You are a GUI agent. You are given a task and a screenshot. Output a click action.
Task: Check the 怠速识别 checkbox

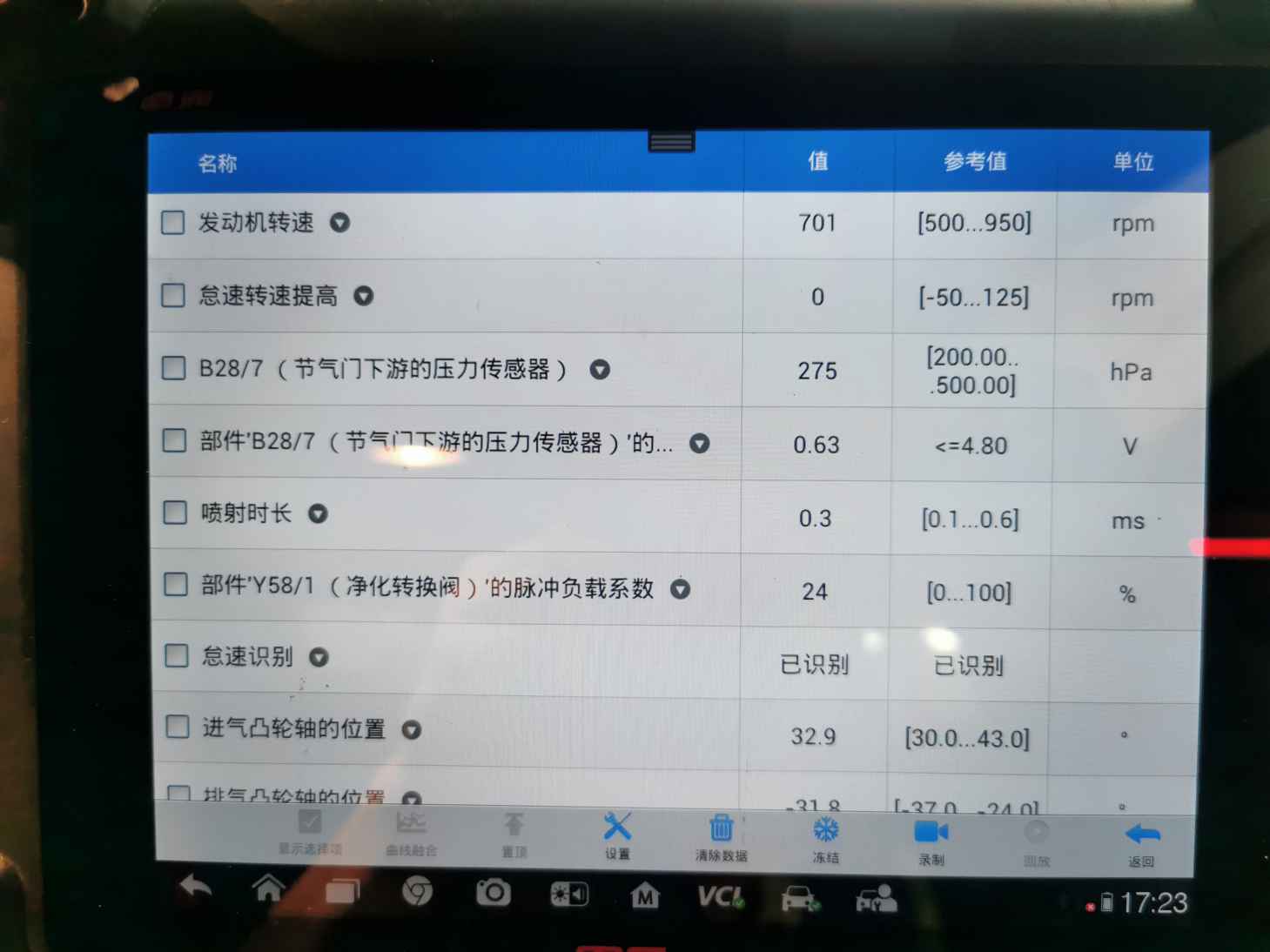click(x=177, y=655)
